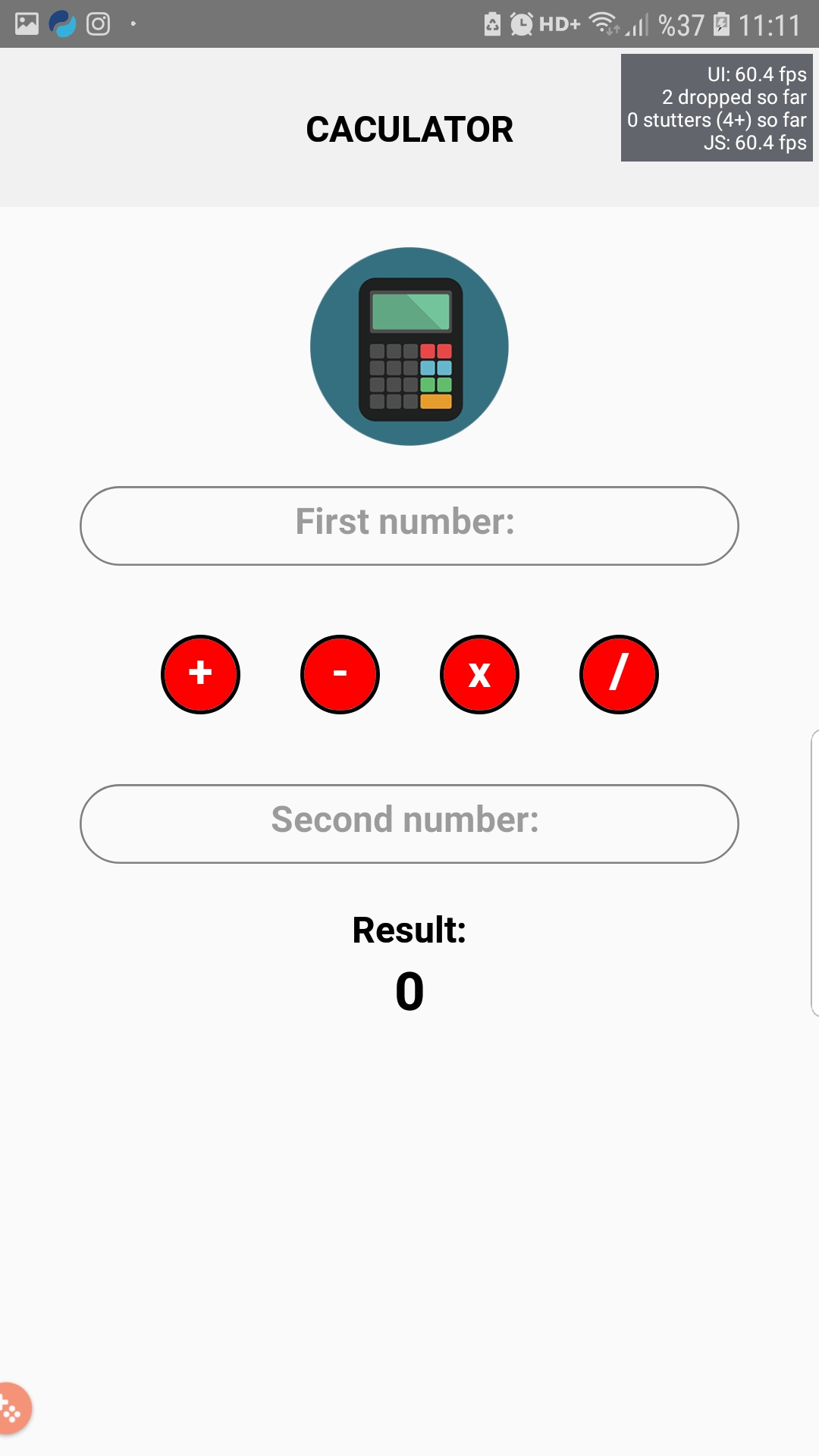Screen dimensions: 819x1456
Task: Select the Second number input field
Action: click(409, 824)
